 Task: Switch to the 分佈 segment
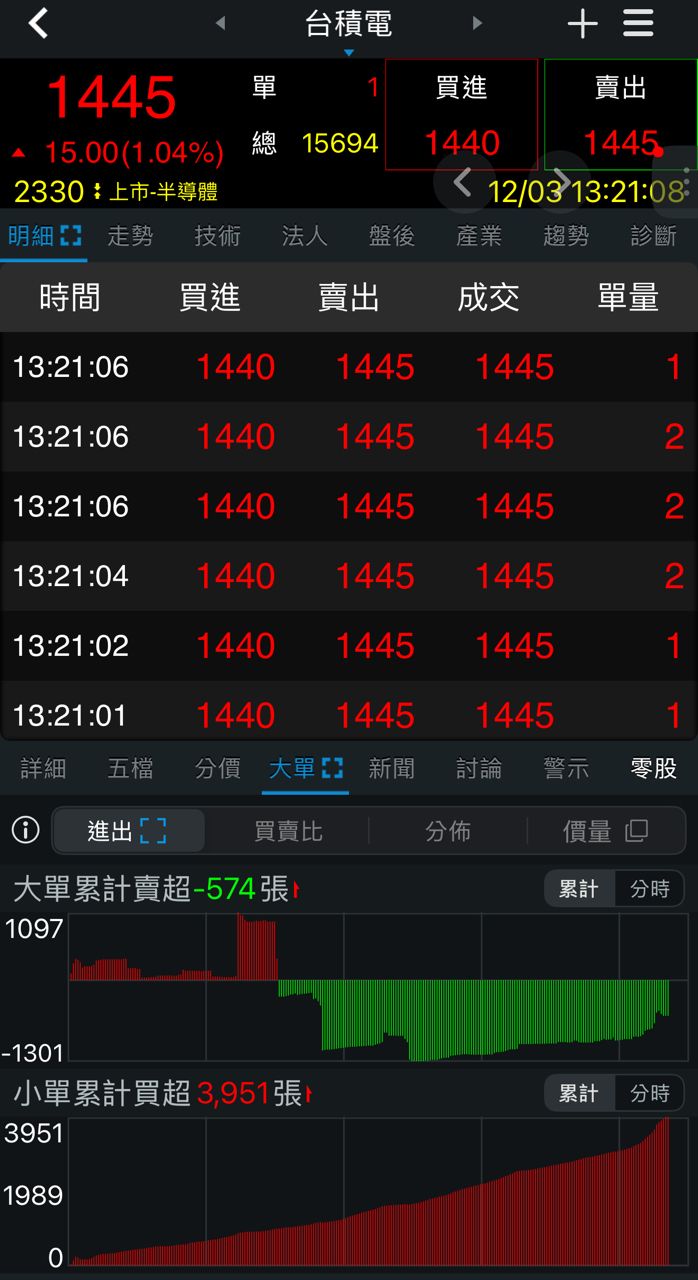[447, 831]
